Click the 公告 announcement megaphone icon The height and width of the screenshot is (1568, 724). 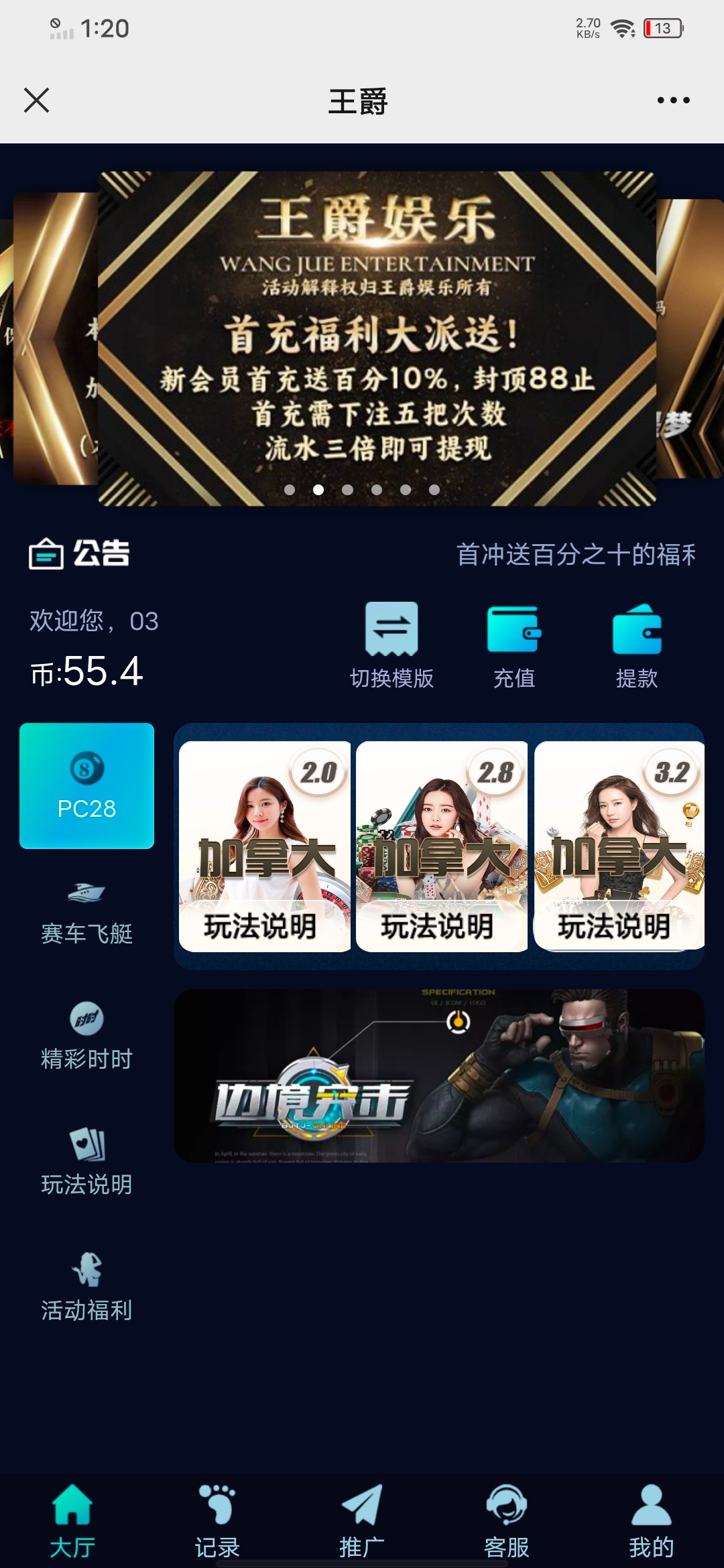45,555
